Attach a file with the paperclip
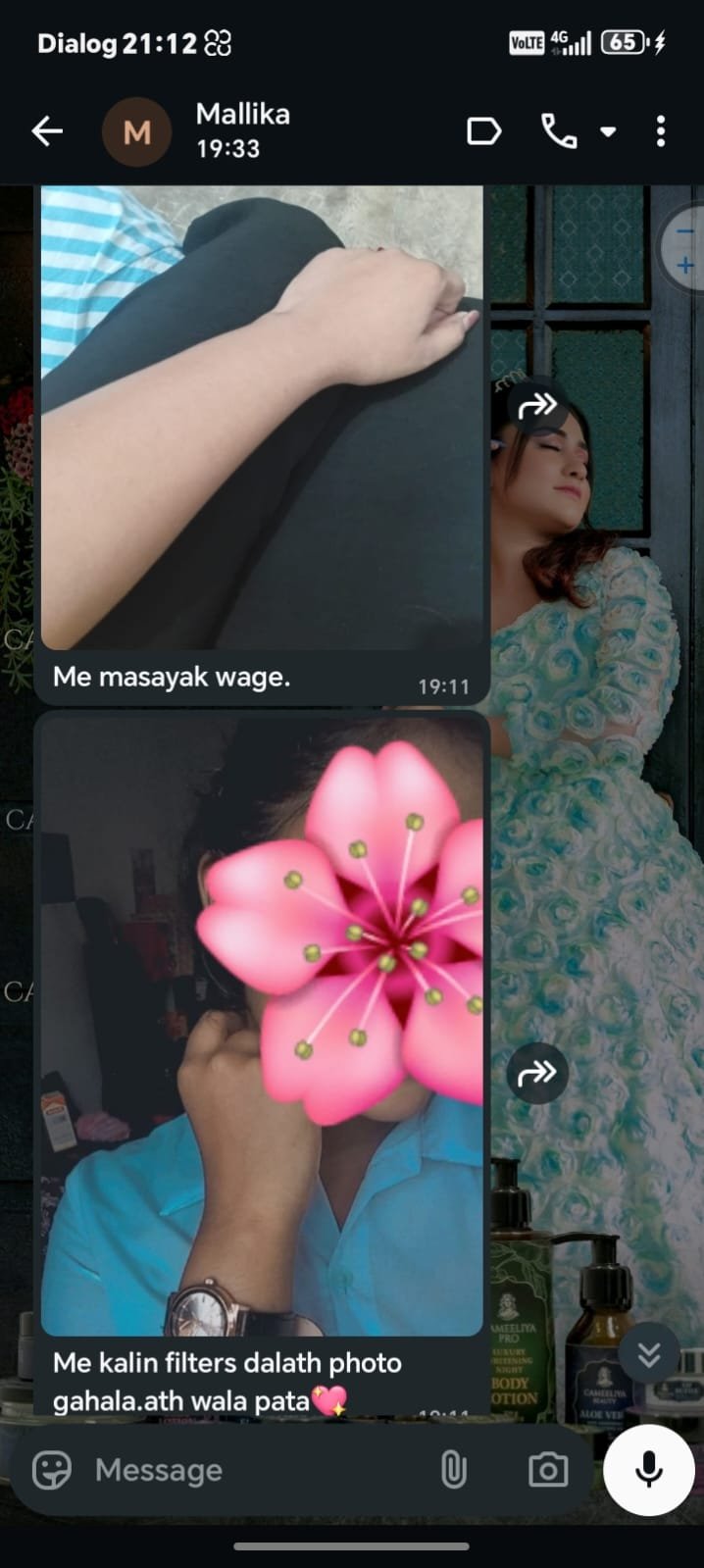This screenshot has width=704, height=1568. point(453,1470)
